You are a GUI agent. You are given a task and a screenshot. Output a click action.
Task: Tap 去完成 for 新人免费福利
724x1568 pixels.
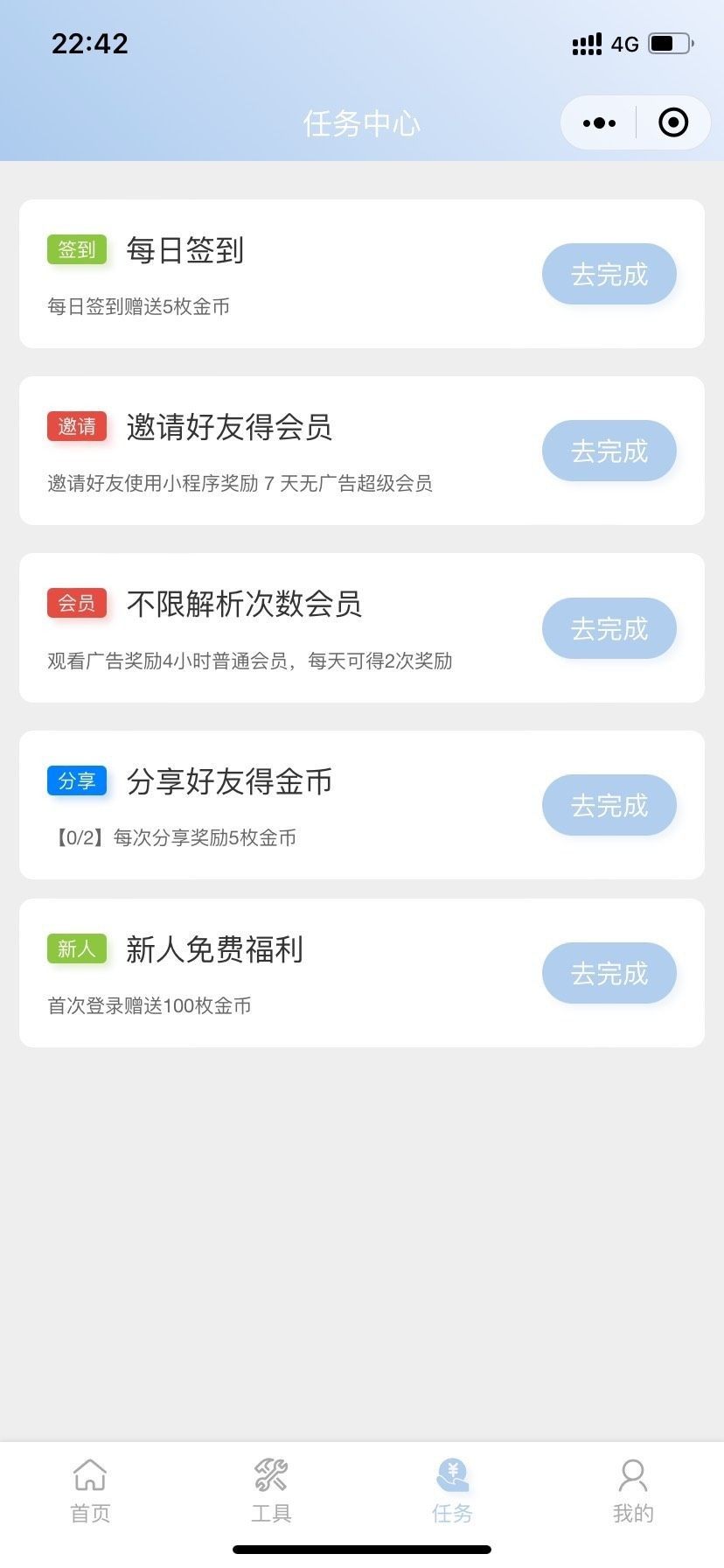click(609, 973)
